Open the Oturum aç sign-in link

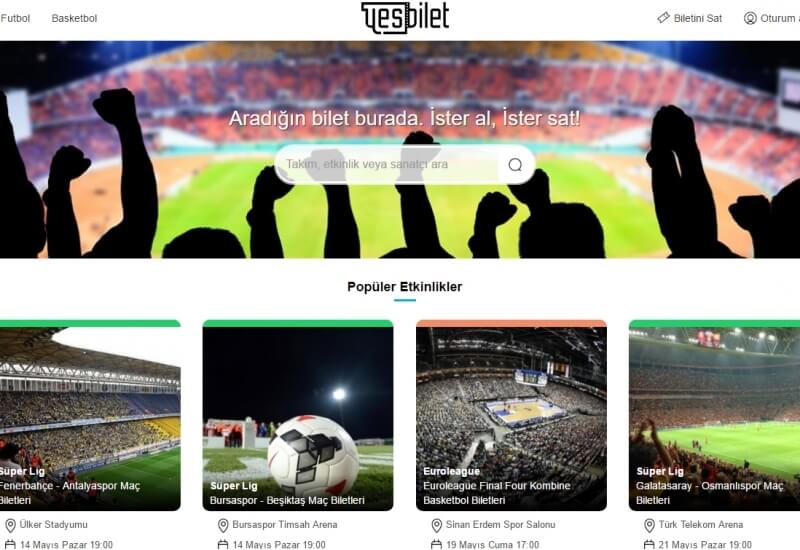772,18
